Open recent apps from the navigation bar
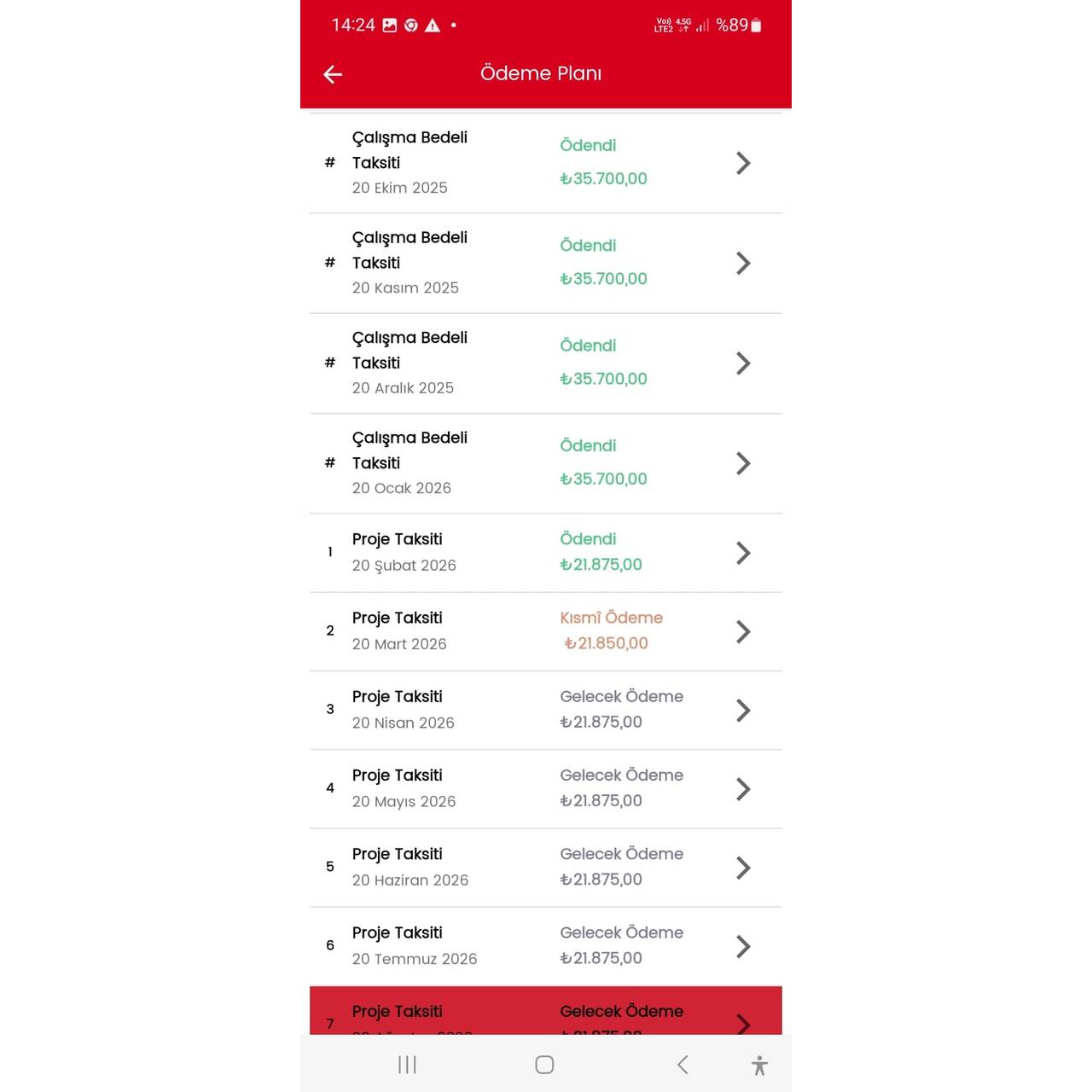1092x1092 pixels. (x=407, y=1064)
